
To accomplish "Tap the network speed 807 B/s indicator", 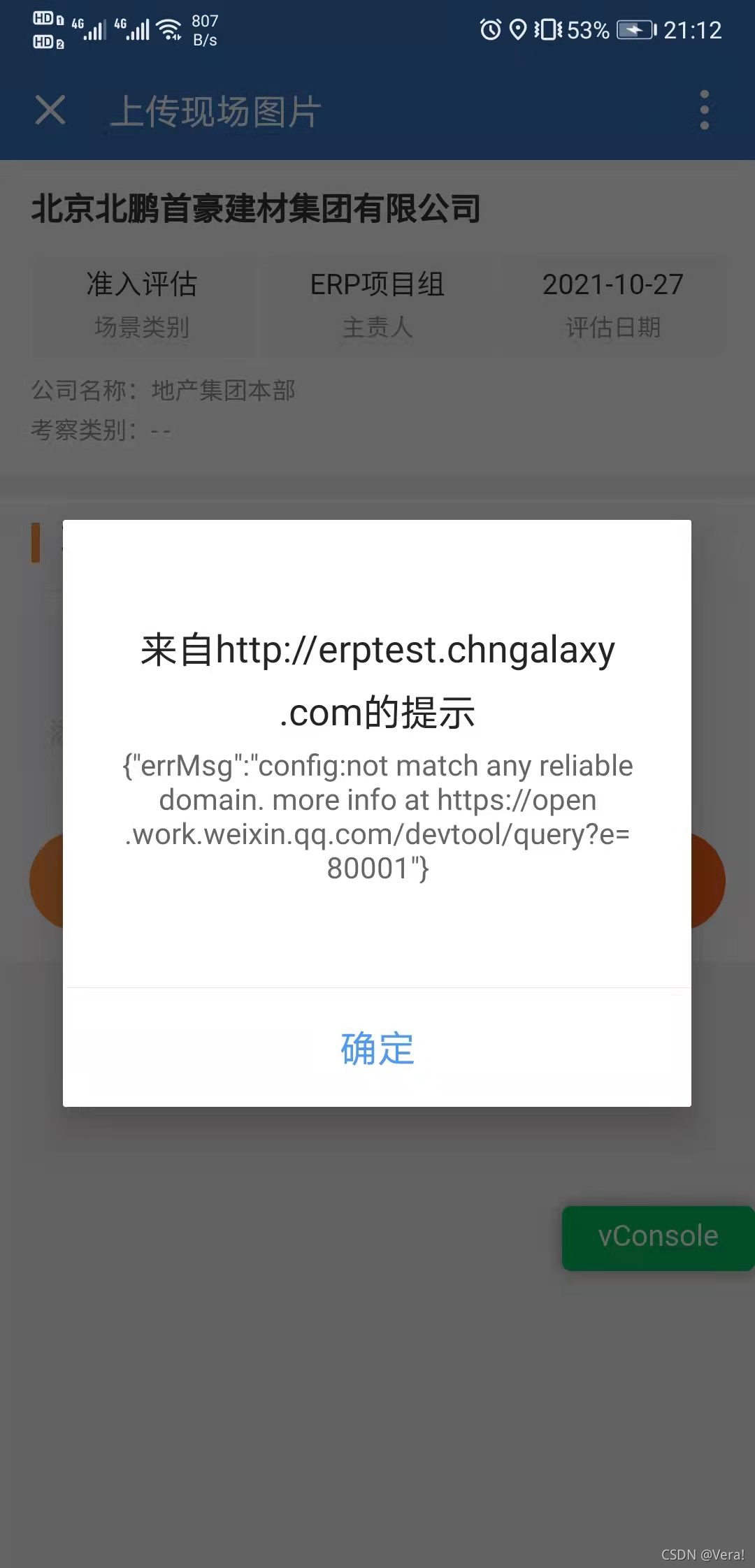I will (203, 29).
